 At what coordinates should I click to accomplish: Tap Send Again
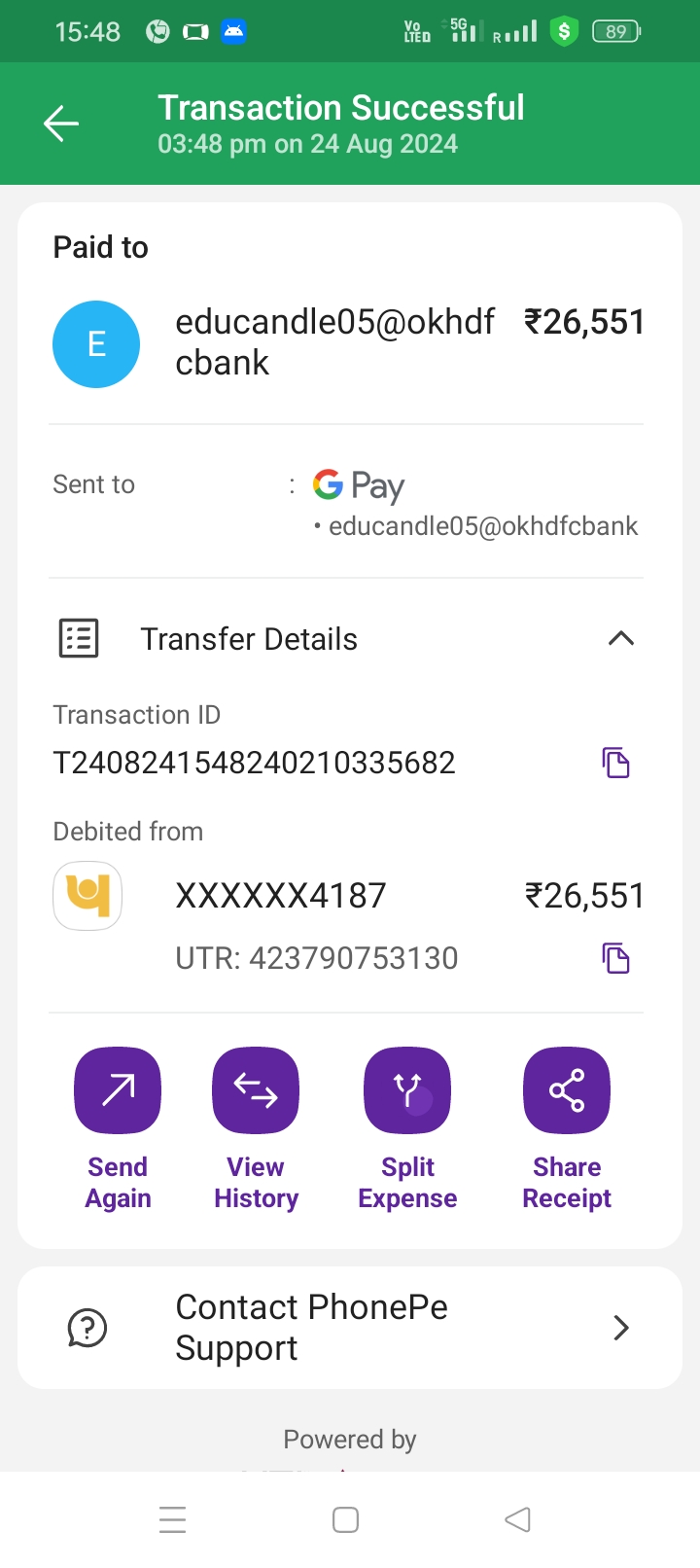click(x=118, y=1090)
